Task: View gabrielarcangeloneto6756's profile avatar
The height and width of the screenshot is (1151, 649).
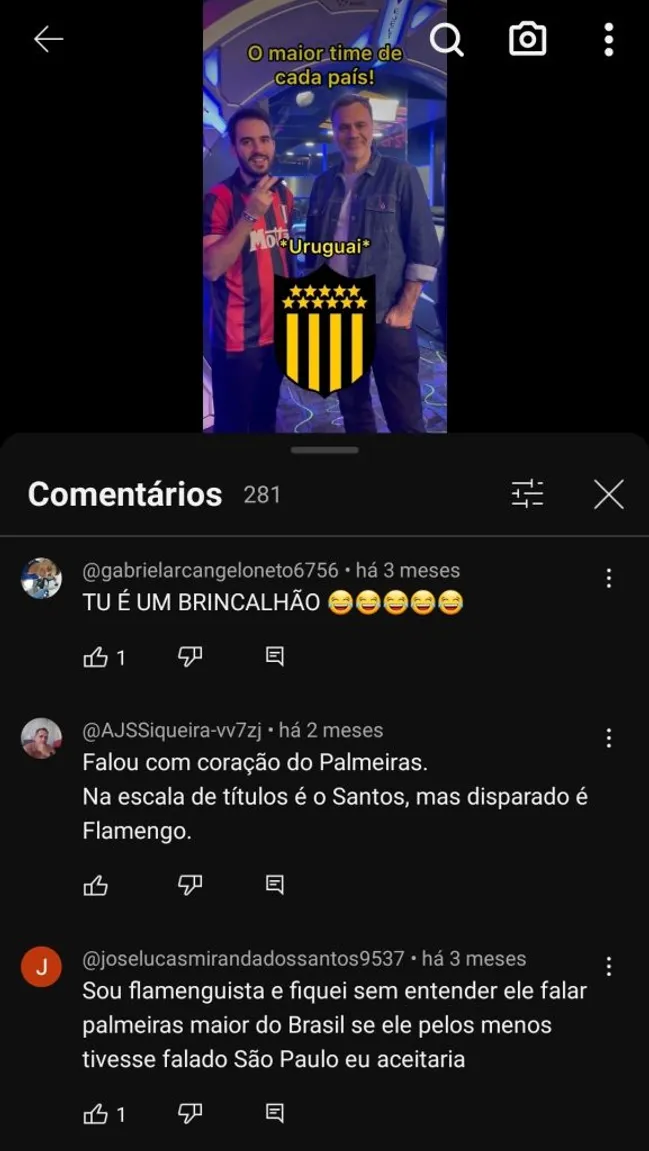Action: pos(42,578)
